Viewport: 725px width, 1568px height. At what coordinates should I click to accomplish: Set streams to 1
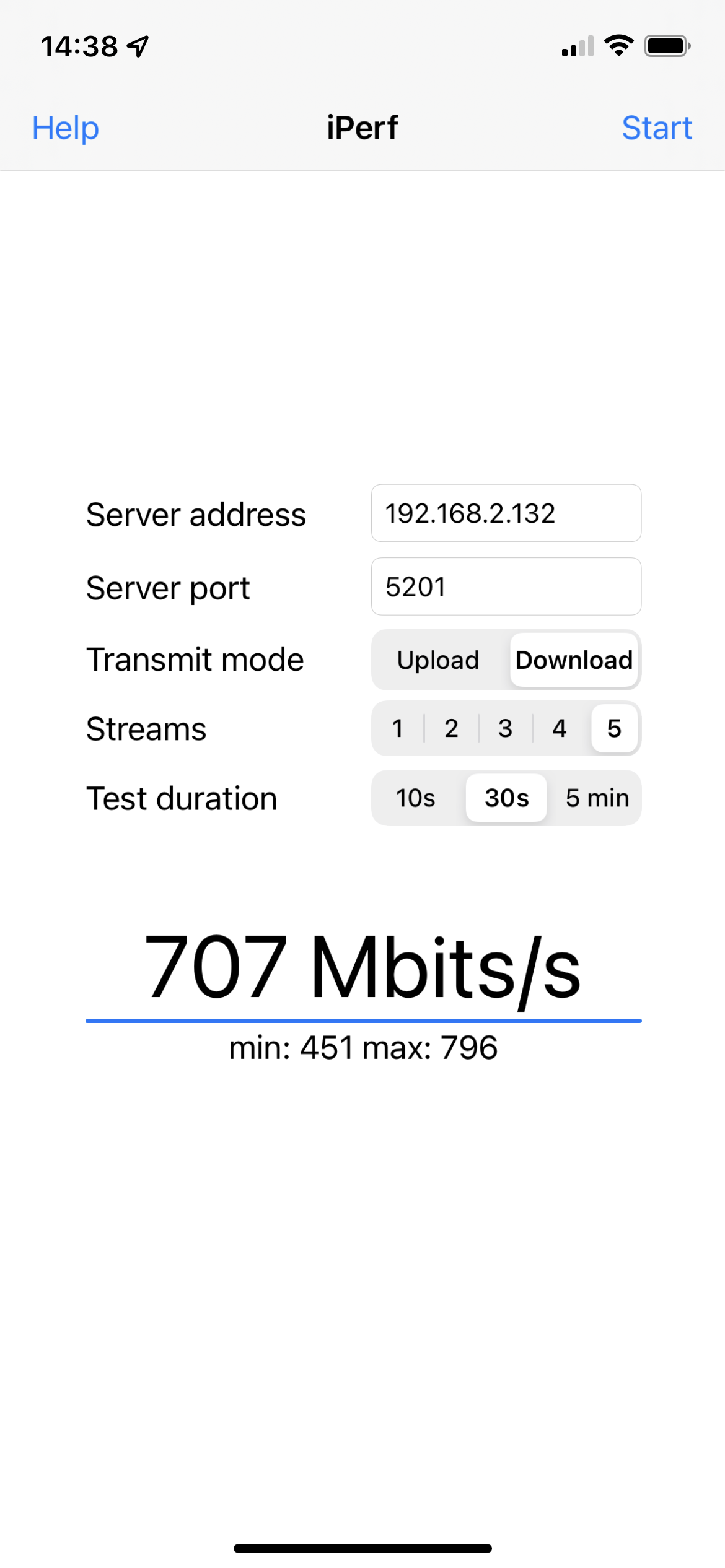(398, 728)
